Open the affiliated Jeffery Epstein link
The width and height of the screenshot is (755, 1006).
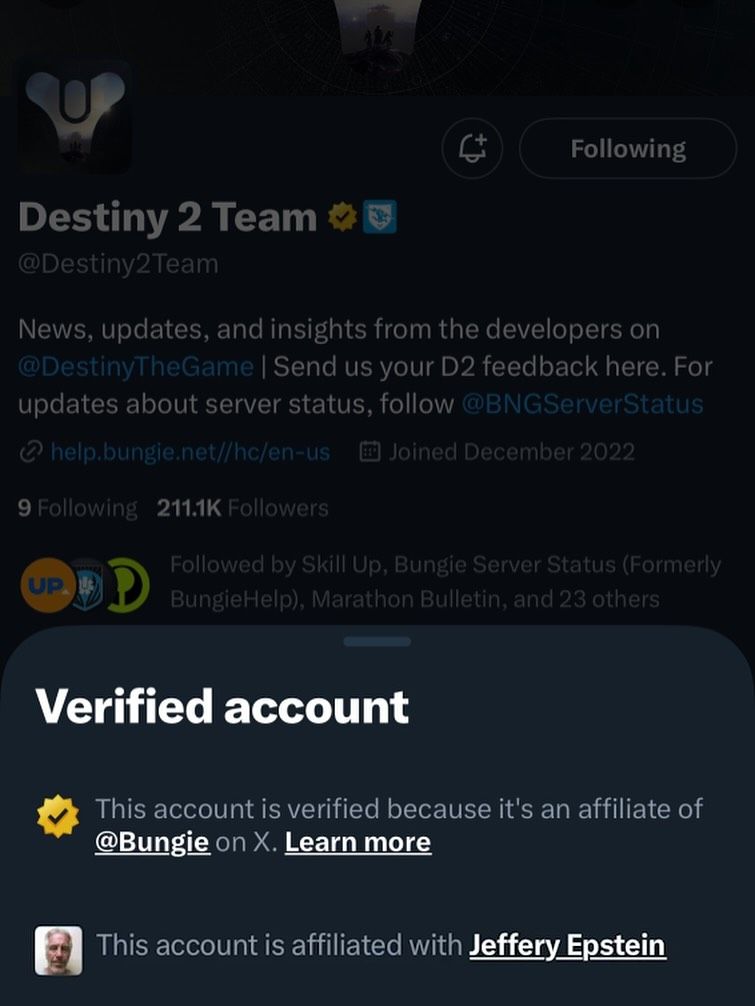click(567, 945)
